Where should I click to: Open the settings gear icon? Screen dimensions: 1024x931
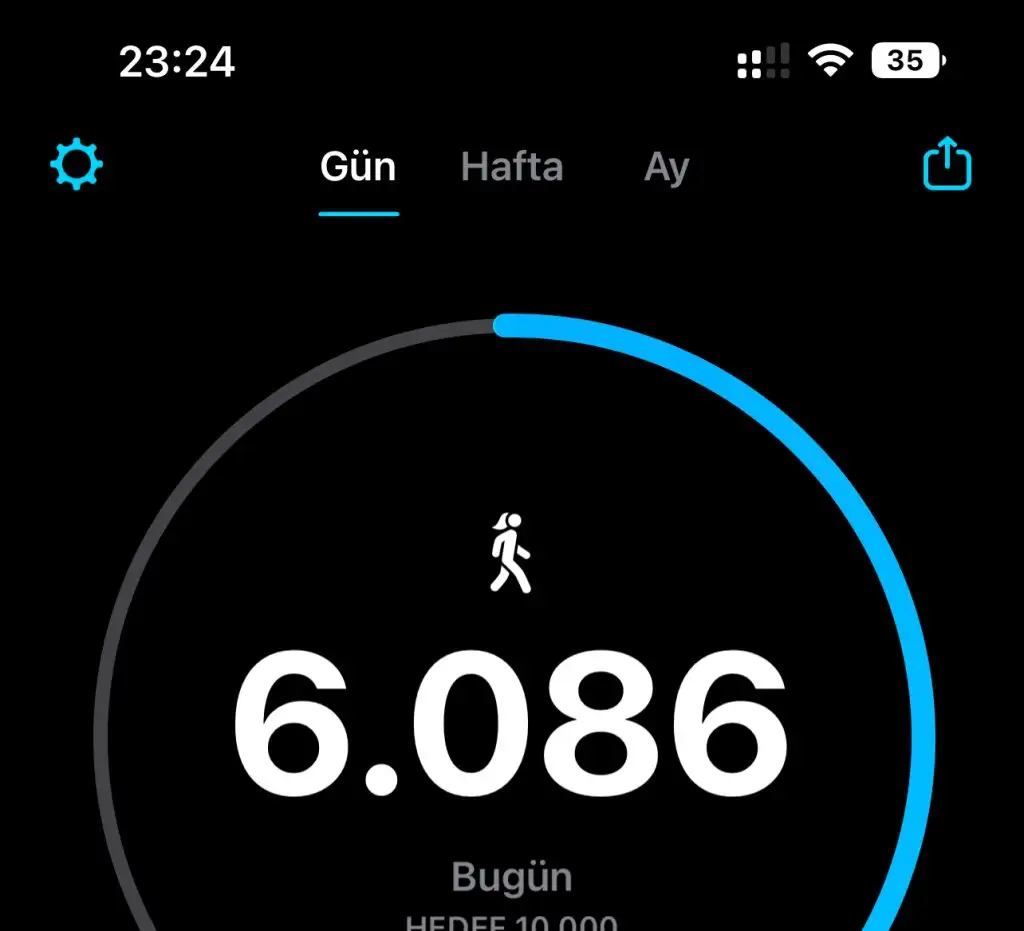(77, 165)
